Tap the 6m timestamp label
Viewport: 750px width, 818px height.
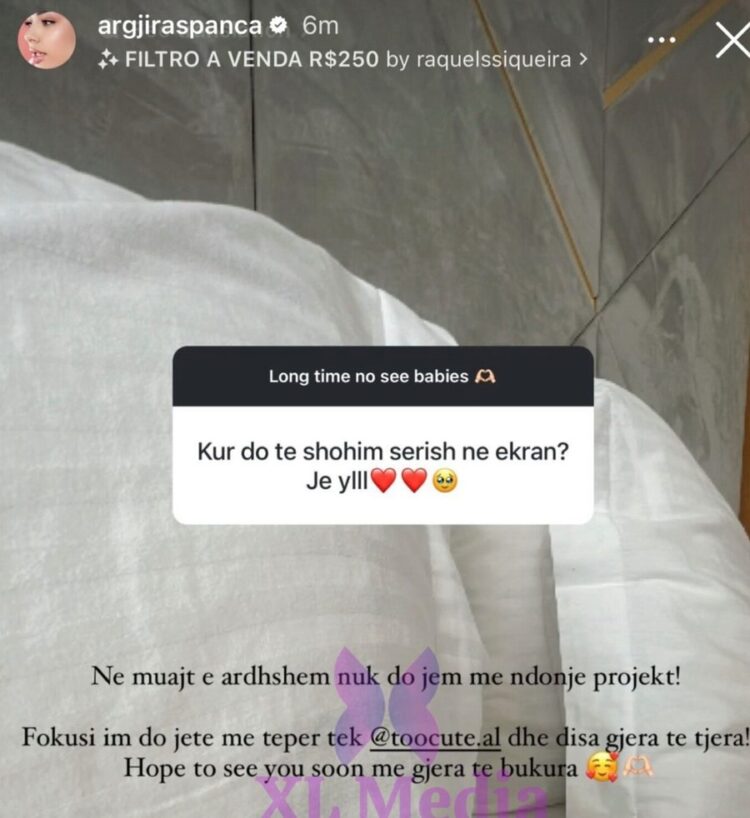tap(322, 28)
